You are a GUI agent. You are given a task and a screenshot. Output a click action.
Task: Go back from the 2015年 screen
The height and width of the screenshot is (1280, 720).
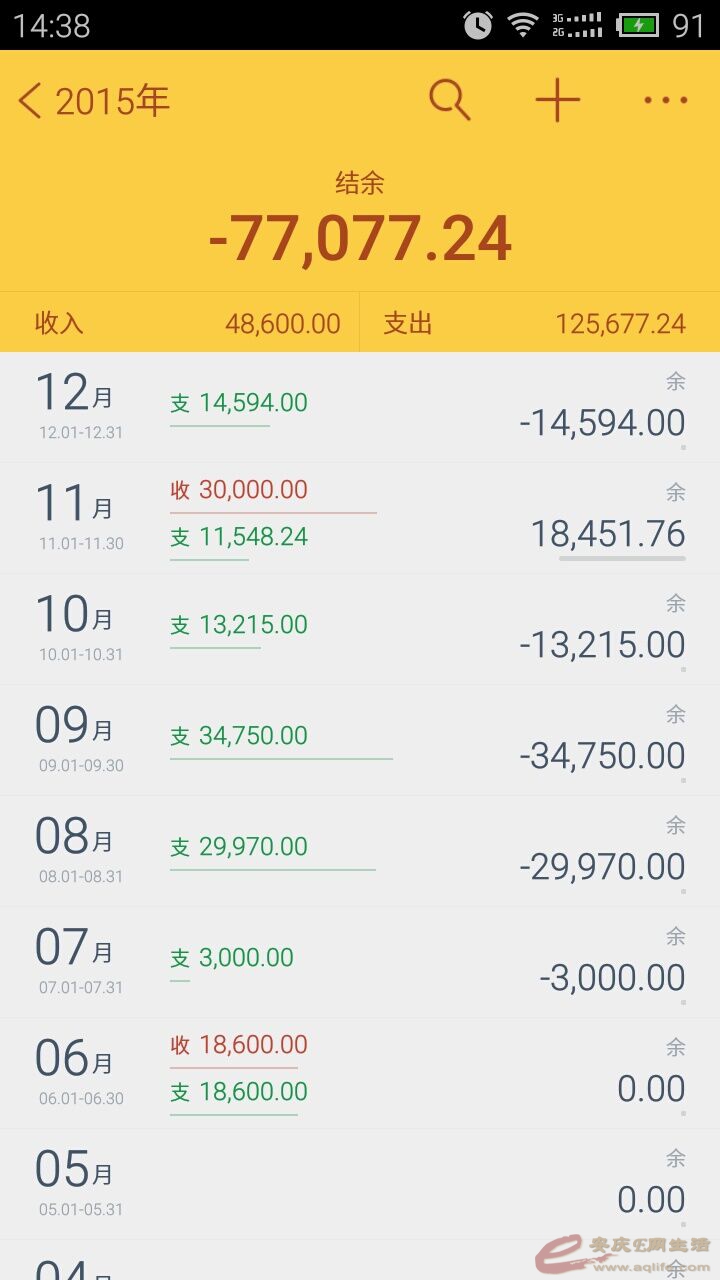point(32,101)
